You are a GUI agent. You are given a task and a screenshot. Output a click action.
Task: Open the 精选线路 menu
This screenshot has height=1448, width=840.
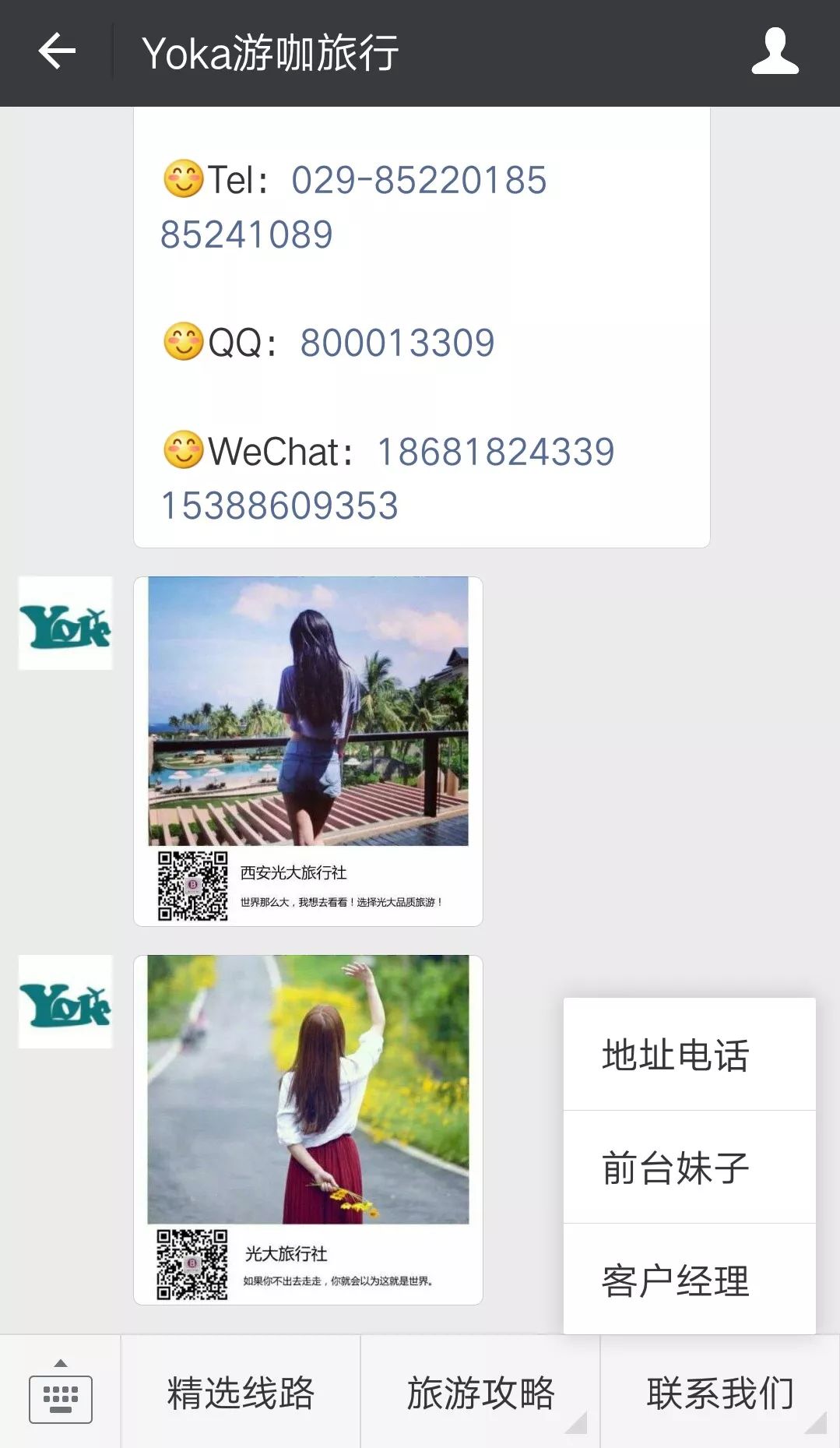point(241,1393)
